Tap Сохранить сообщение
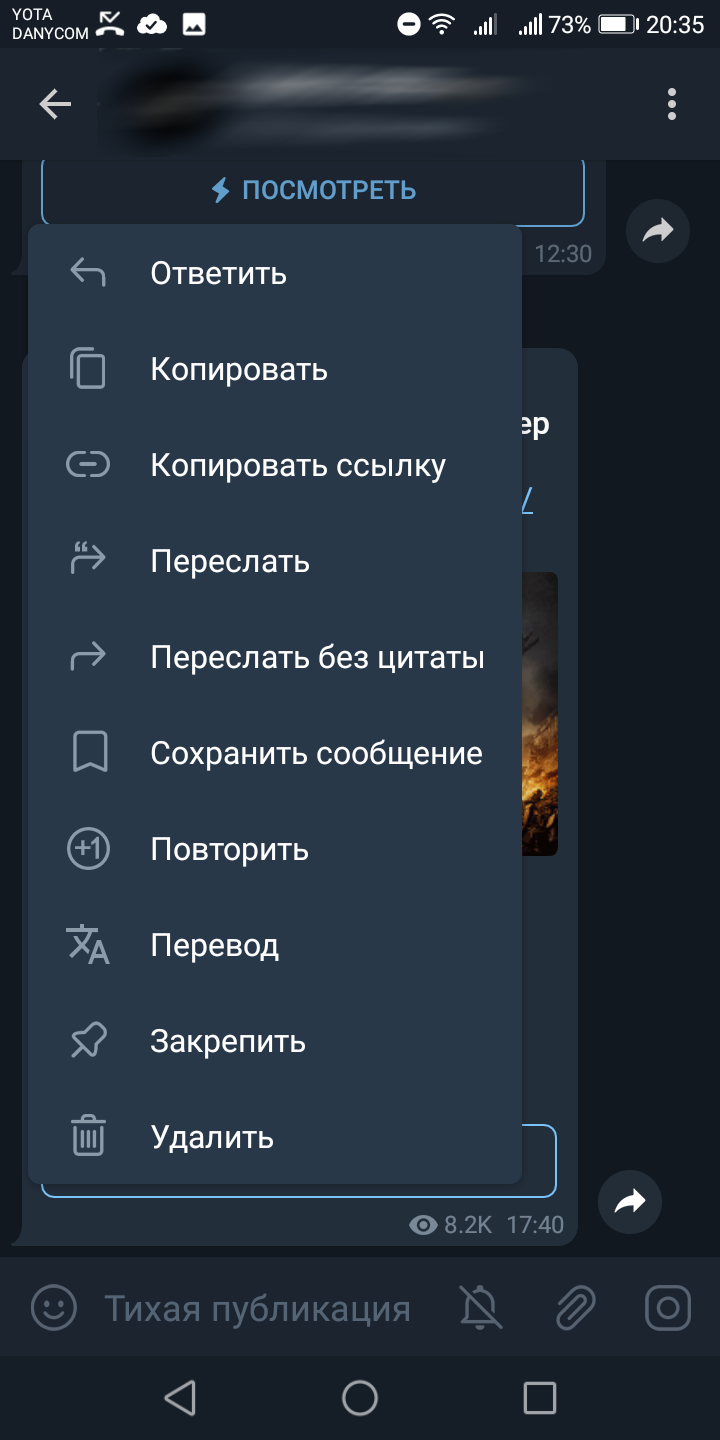The height and width of the screenshot is (1440, 720). [275, 753]
